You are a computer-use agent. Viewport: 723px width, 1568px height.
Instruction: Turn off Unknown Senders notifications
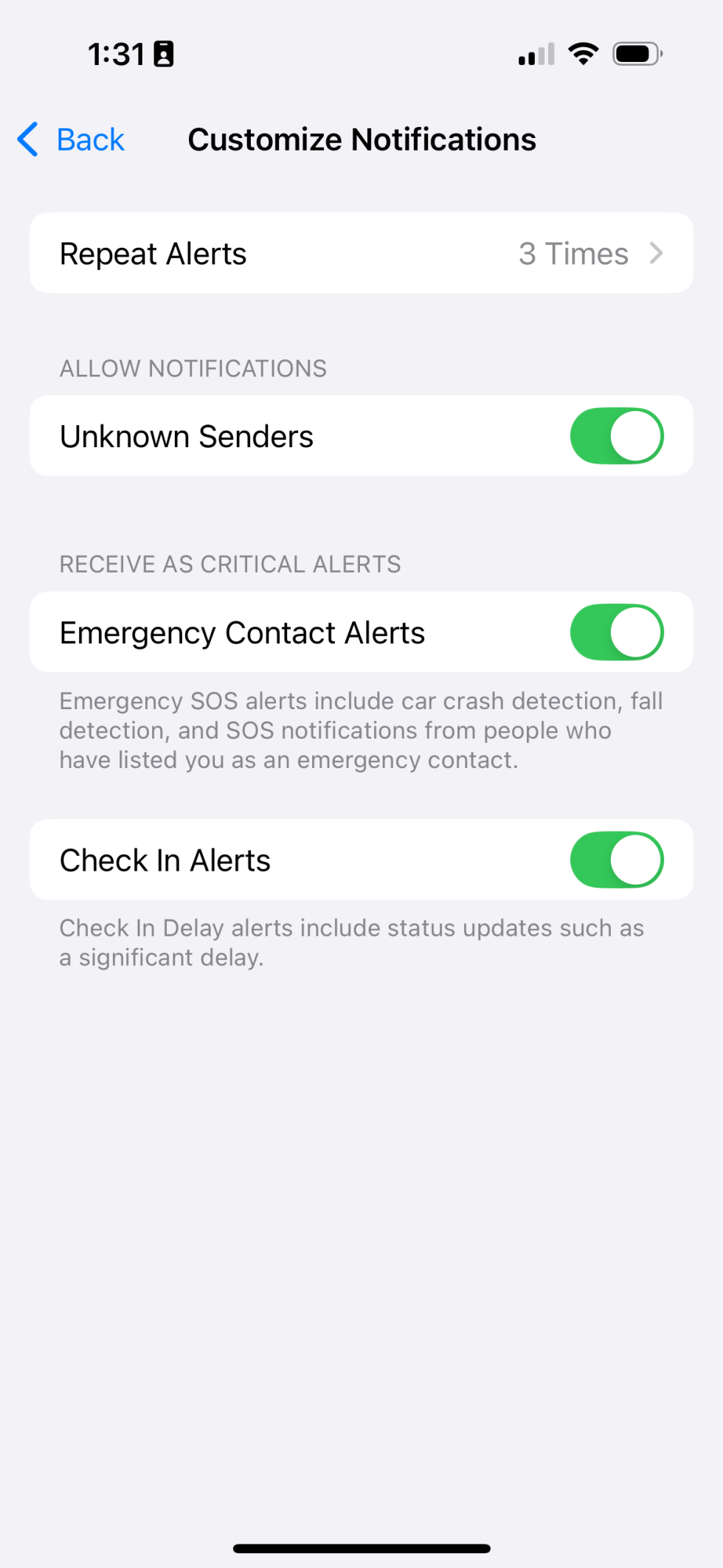pyautogui.click(x=616, y=436)
